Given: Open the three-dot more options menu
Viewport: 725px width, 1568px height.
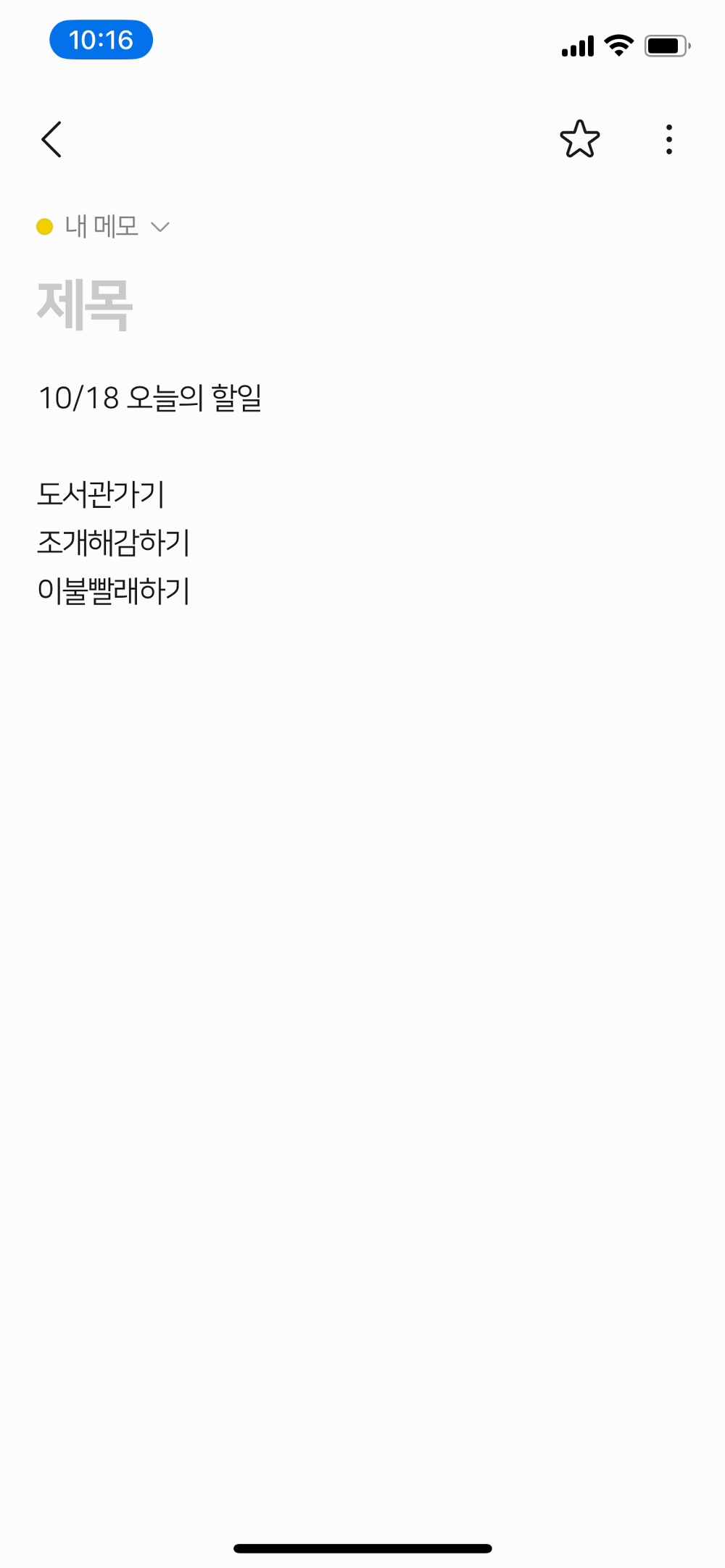Looking at the screenshot, I should (668, 139).
